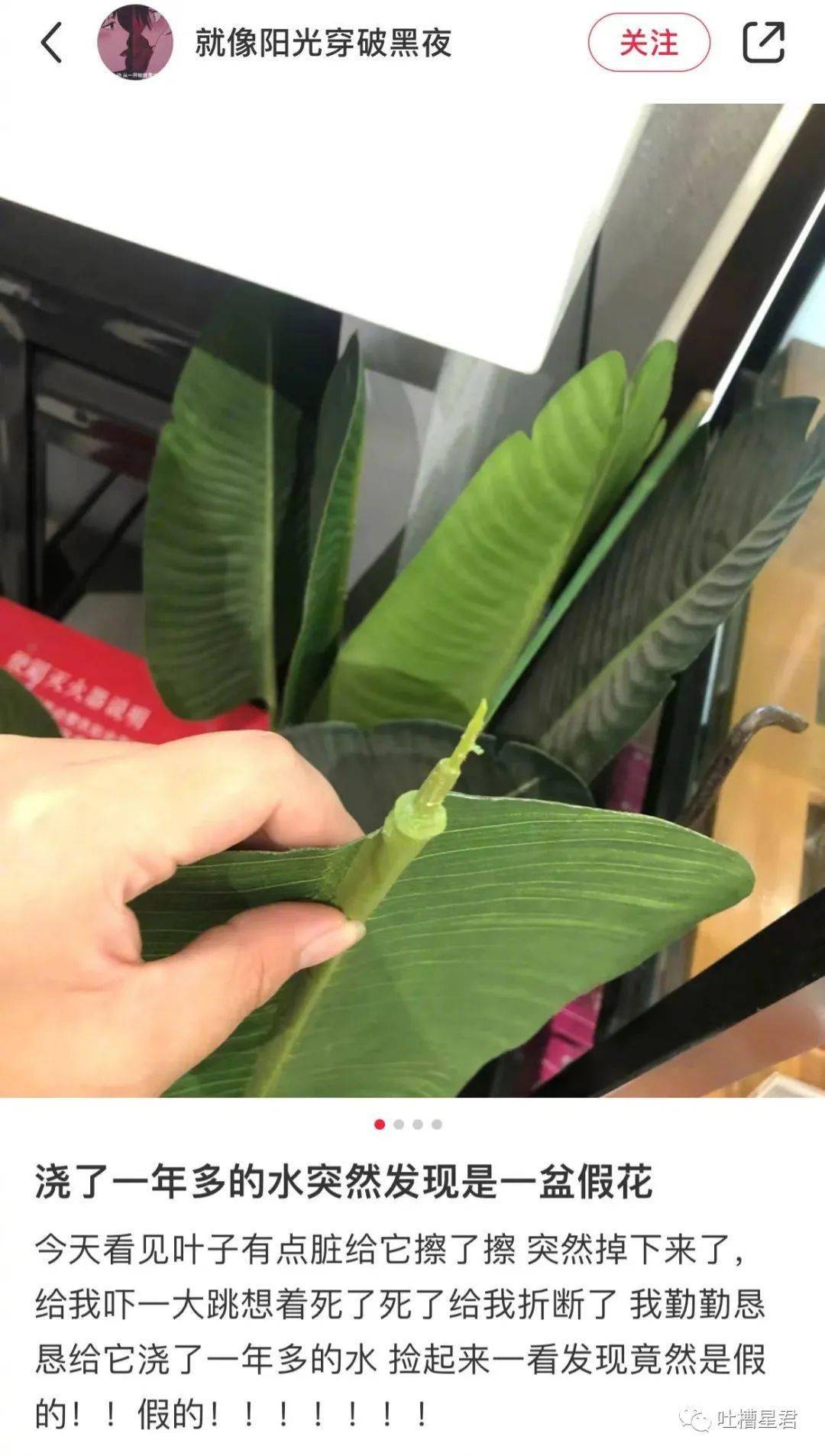825x1456 pixels.
Task: Go back using the top-left arrow
Action: (x=51, y=43)
